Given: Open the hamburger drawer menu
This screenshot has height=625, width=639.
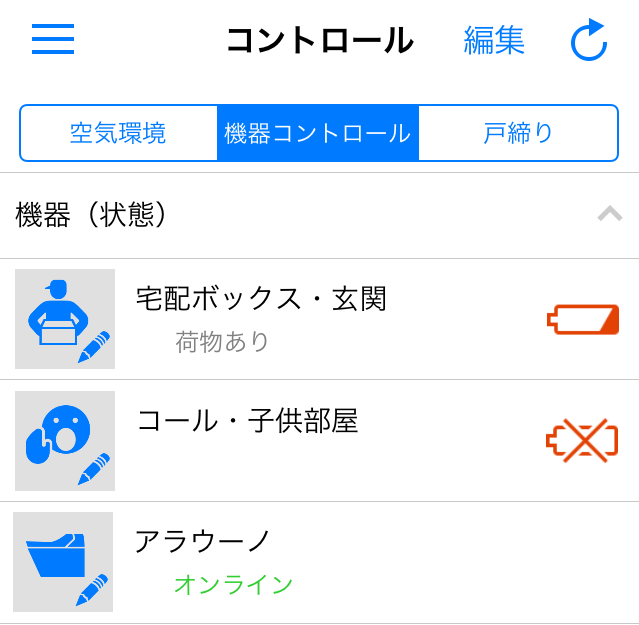Looking at the screenshot, I should click(53, 40).
